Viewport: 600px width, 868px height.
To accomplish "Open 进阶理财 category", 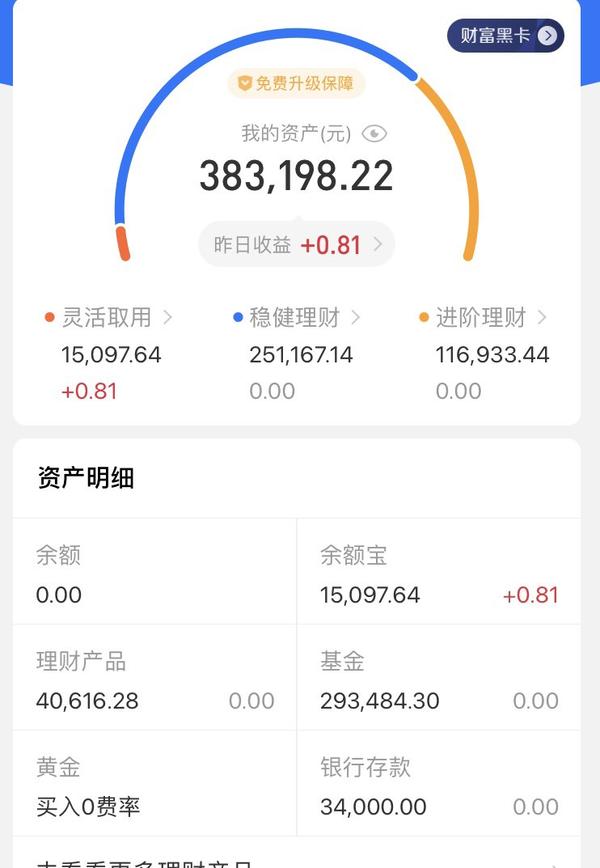I will 484,318.
